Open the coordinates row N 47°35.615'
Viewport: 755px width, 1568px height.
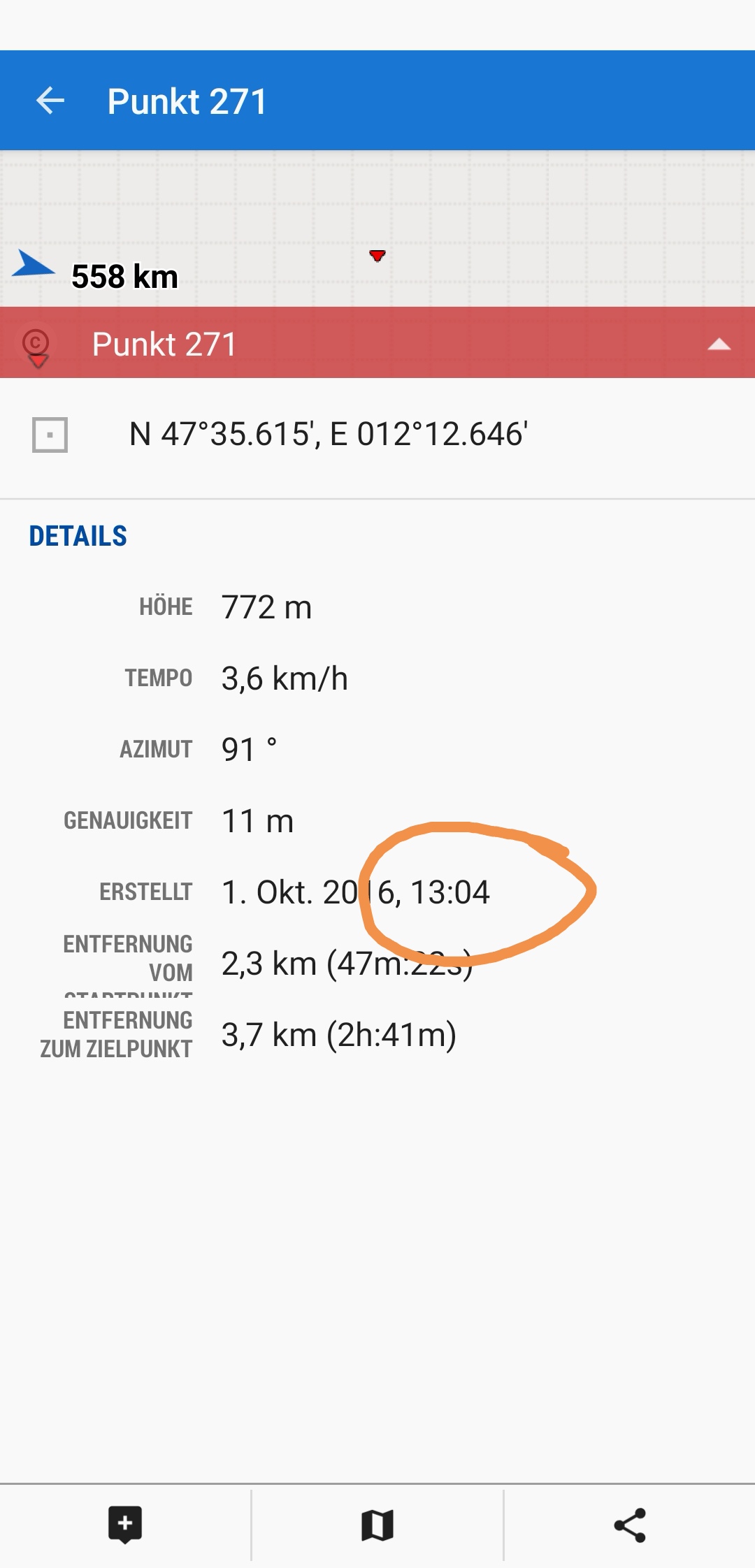click(x=327, y=435)
